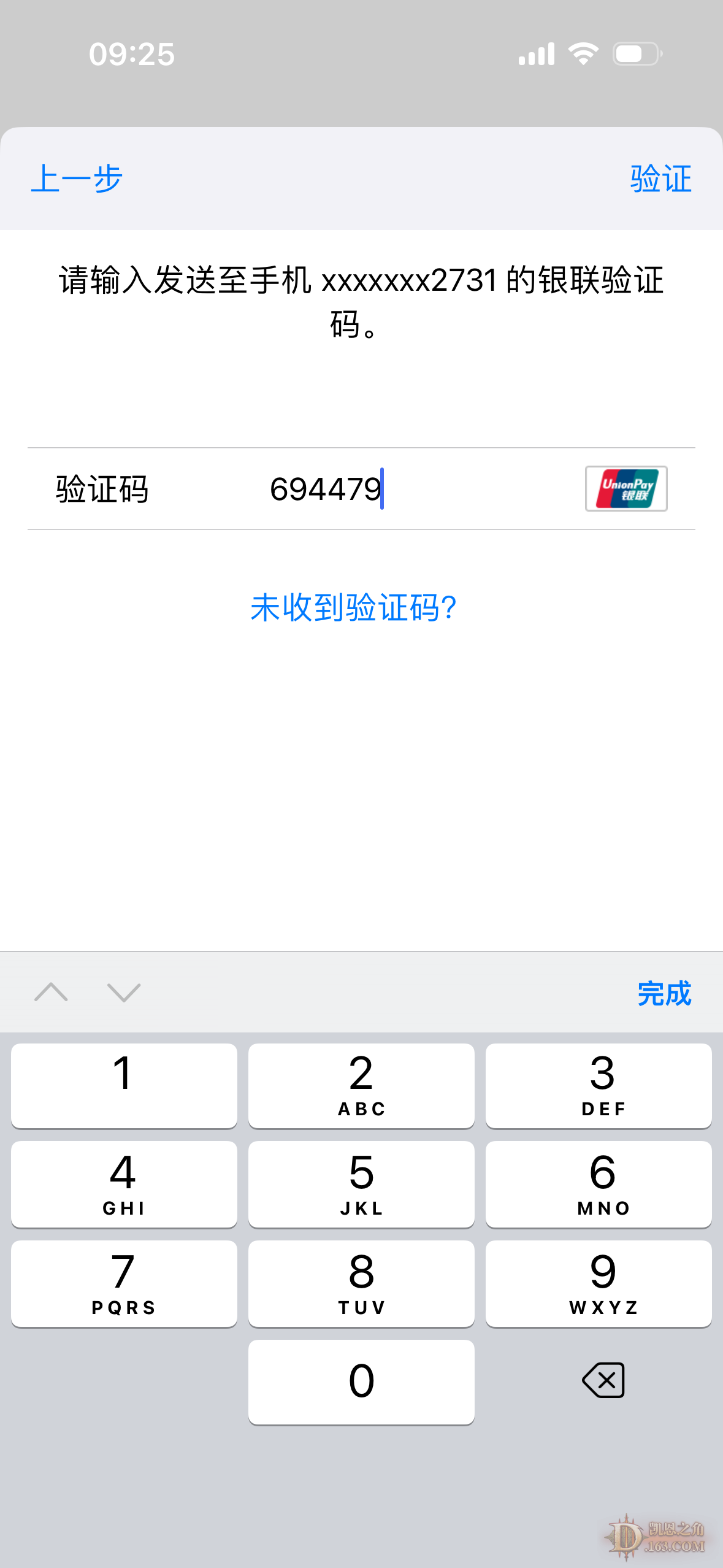Tap the 1 key
The height and width of the screenshot is (1568, 723).
pyautogui.click(x=124, y=1085)
